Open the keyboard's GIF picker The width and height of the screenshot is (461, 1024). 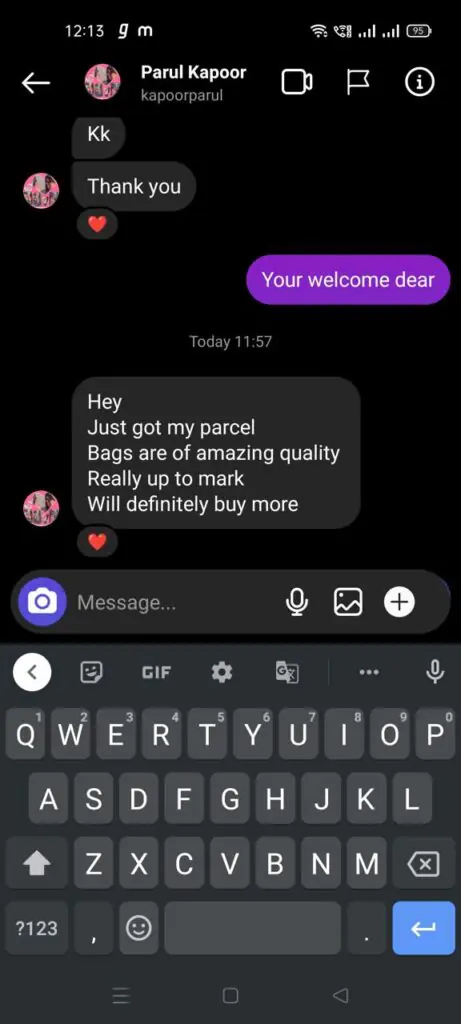tap(157, 672)
